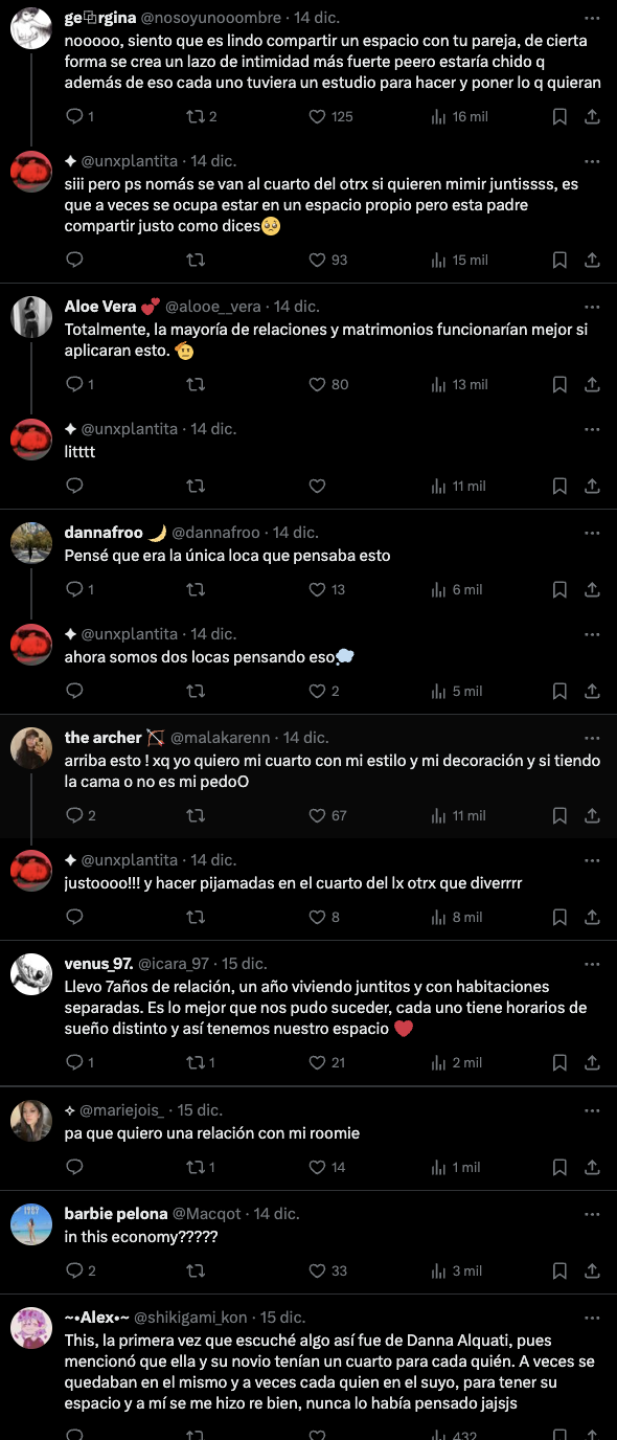This screenshot has width=617, height=1440.
Task: Open the more options menu on ~•Alex•~'s tweet
Action: [x=592, y=1316]
